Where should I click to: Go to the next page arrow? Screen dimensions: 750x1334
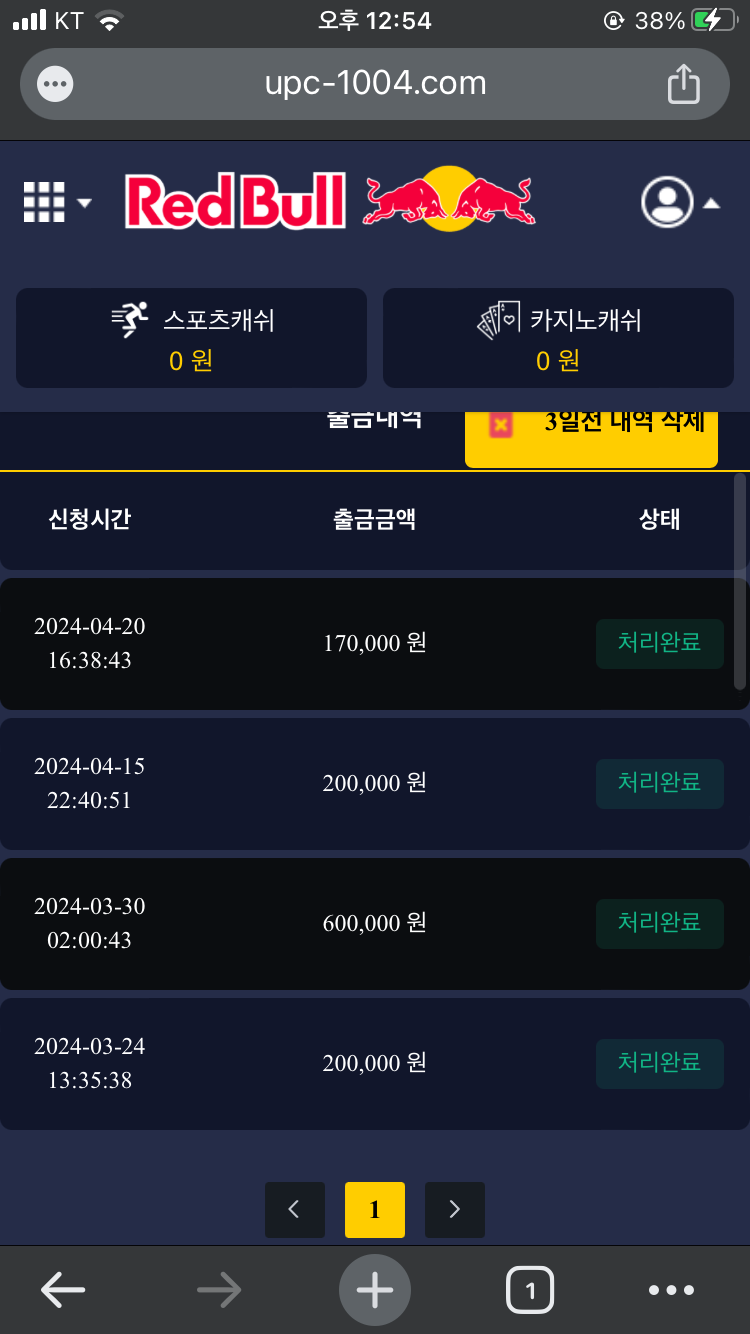pos(454,1209)
